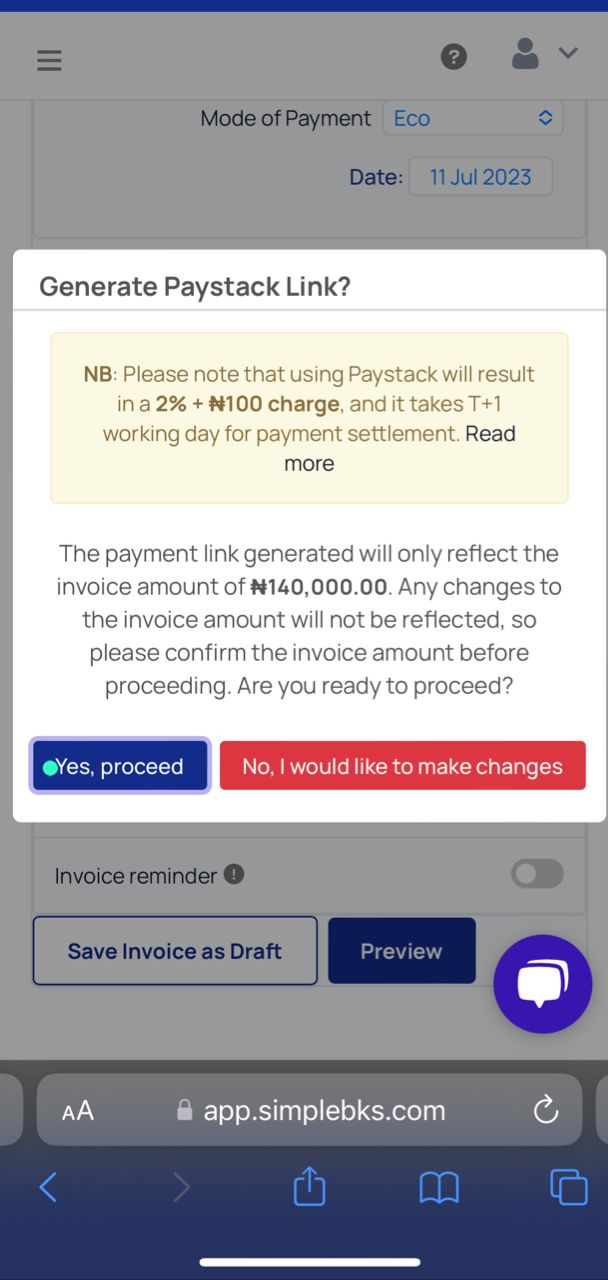Share this page from Safari toolbar
Viewport: 608px width, 1280px height.
click(310, 1186)
